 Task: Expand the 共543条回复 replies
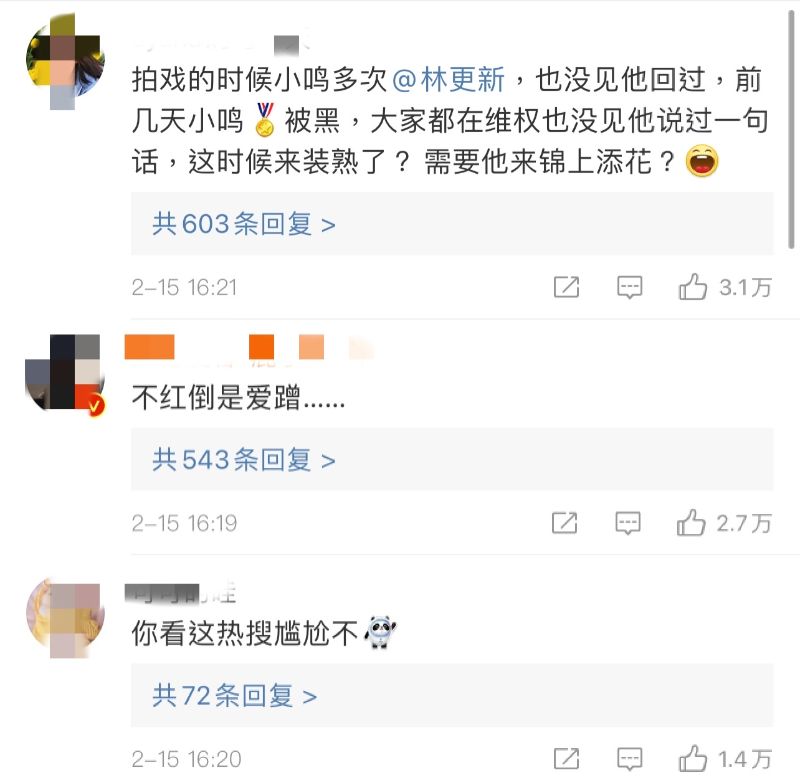(x=243, y=460)
